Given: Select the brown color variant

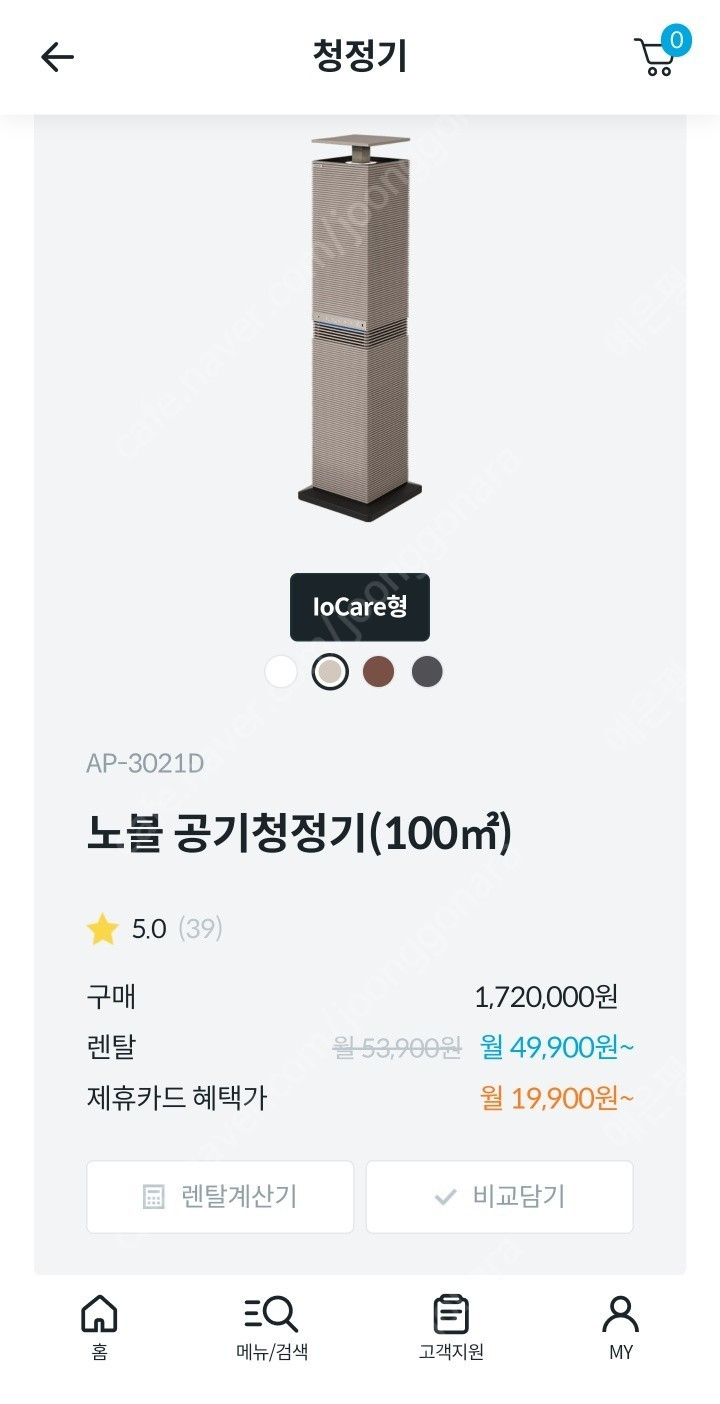Looking at the screenshot, I should tap(378, 671).
